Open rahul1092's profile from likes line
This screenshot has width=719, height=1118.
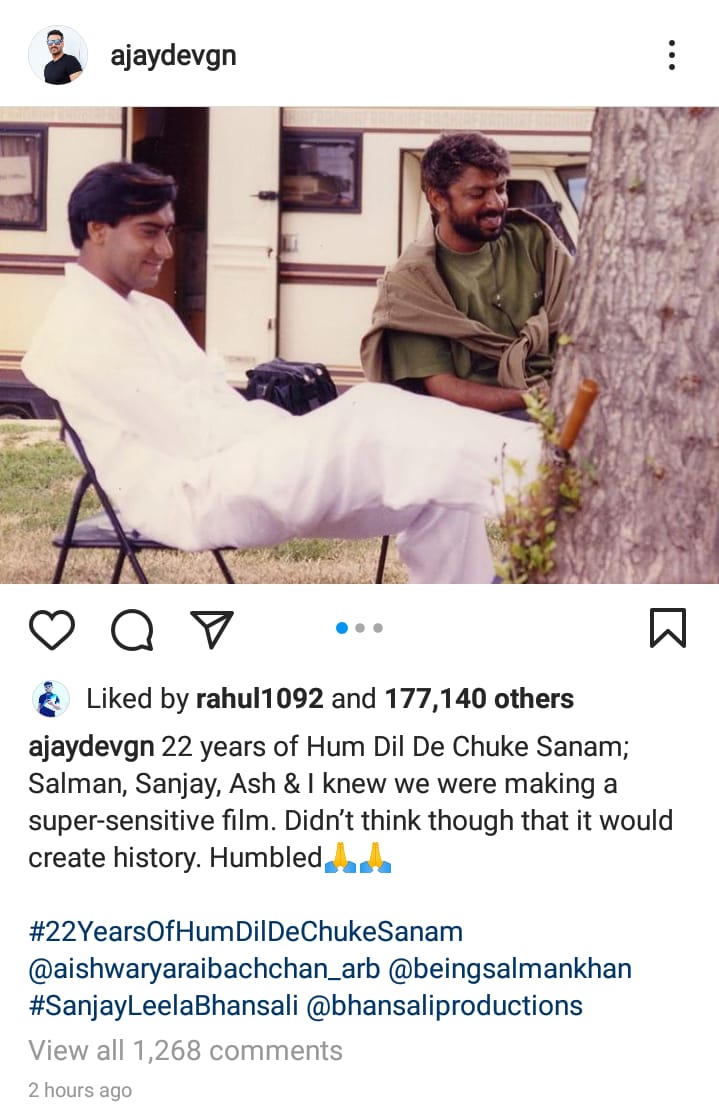259,698
